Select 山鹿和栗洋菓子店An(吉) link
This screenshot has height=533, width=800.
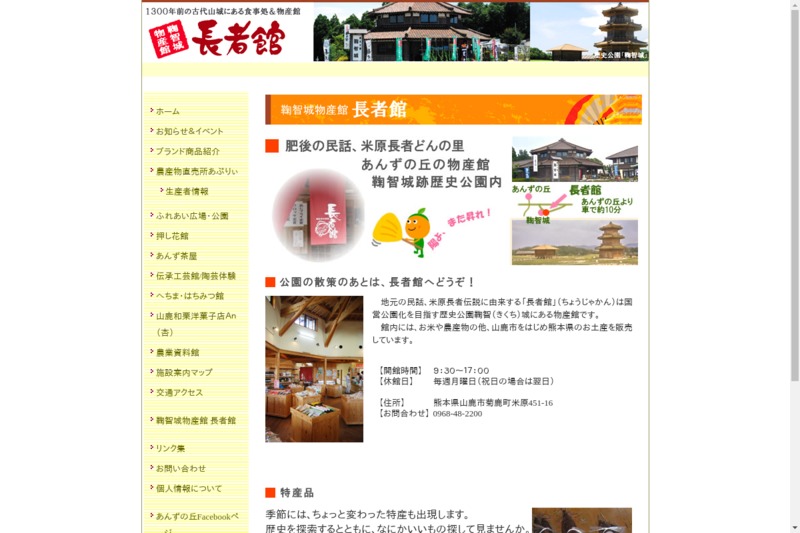click(x=195, y=316)
